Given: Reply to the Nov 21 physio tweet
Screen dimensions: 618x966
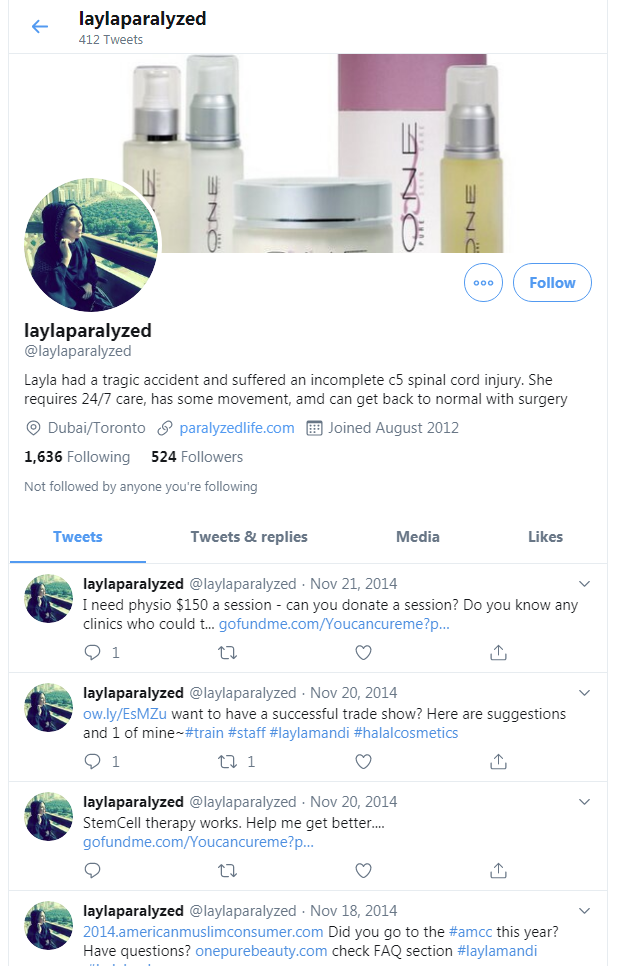Looking at the screenshot, I should pos(93,652).
